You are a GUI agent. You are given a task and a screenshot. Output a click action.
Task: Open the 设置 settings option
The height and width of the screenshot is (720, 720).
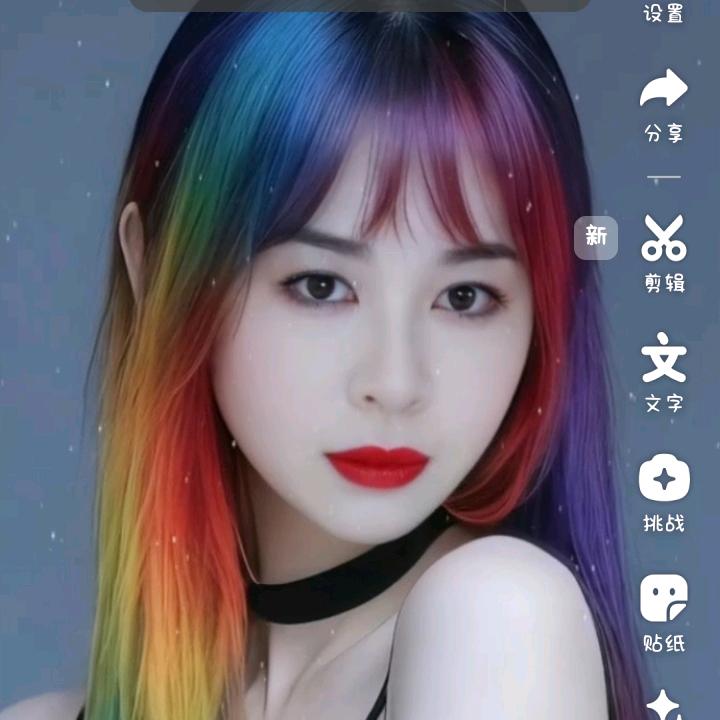664,12
